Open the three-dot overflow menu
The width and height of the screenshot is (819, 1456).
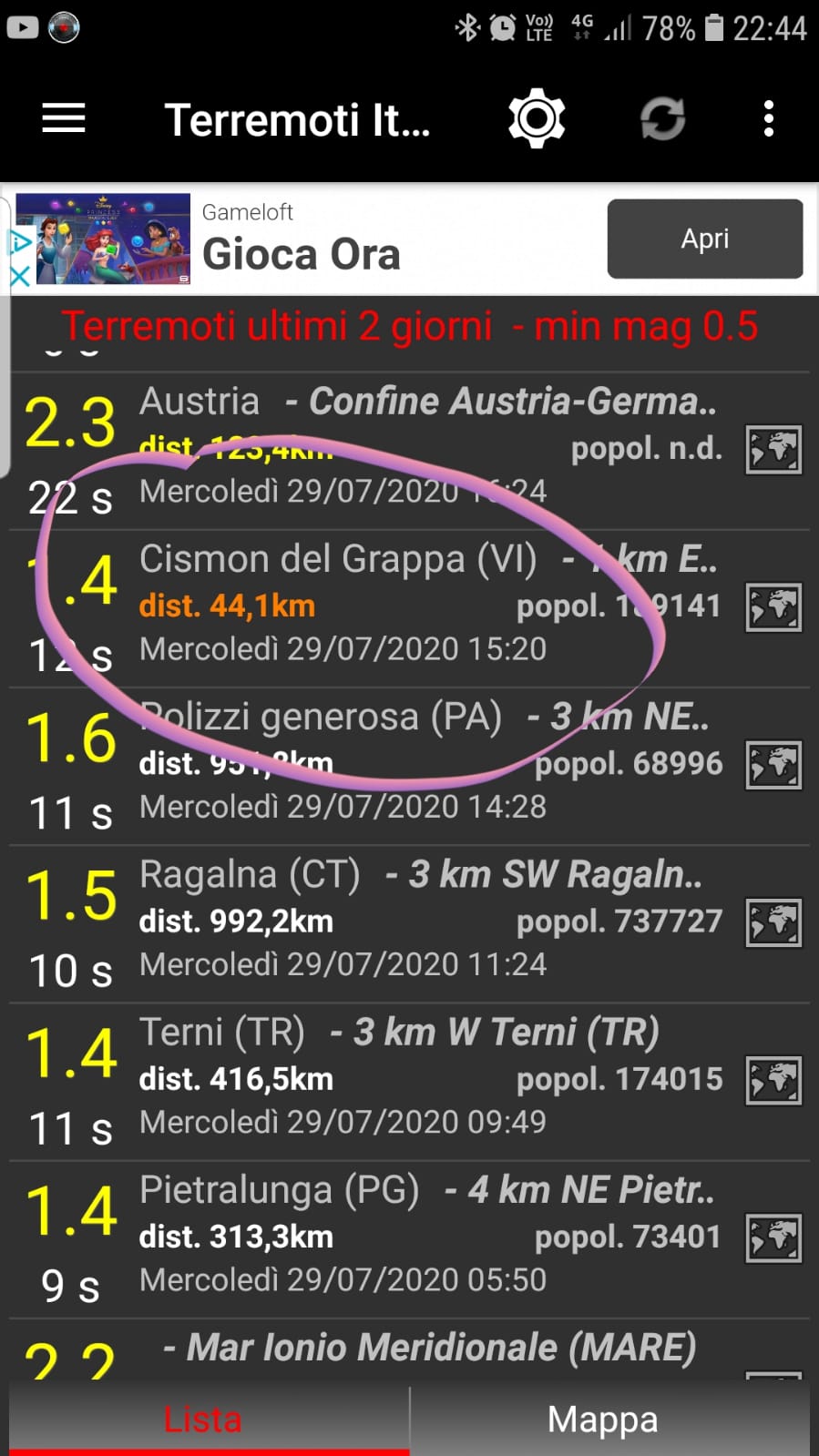pyautogui.click(x=769, y=119)
